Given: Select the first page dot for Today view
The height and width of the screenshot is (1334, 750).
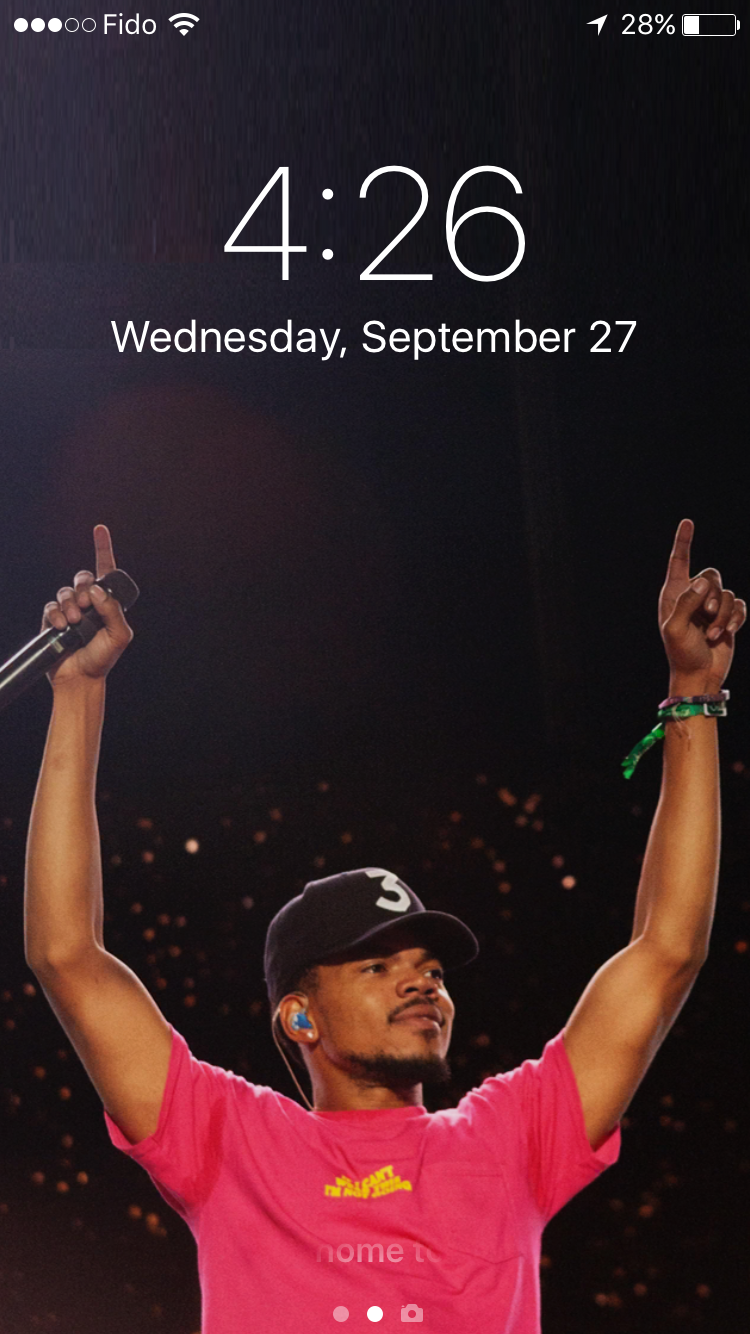Looking at the screenshot, I should click(341, 1314).
